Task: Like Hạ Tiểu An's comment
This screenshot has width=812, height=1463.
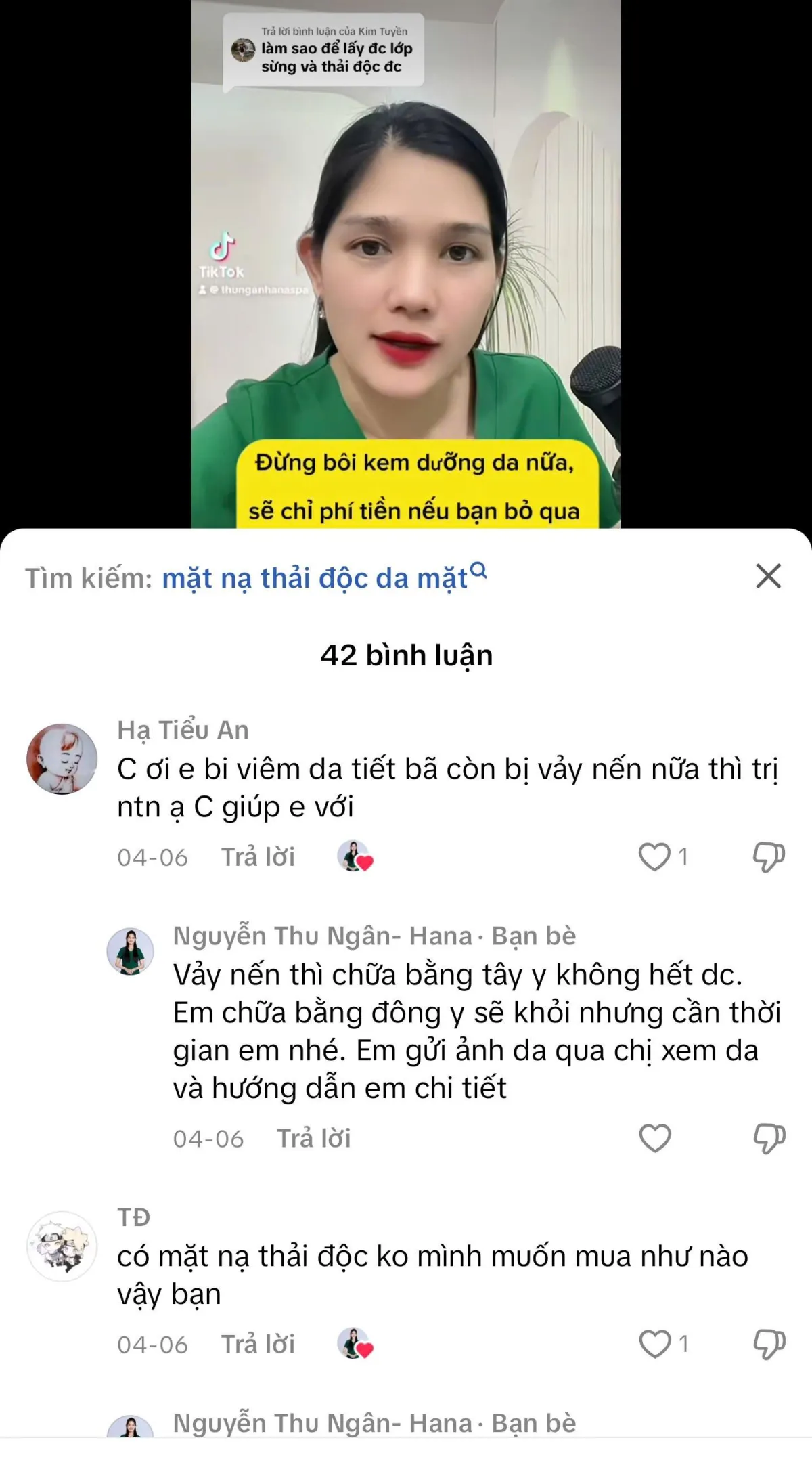Action: pos(654,856)
